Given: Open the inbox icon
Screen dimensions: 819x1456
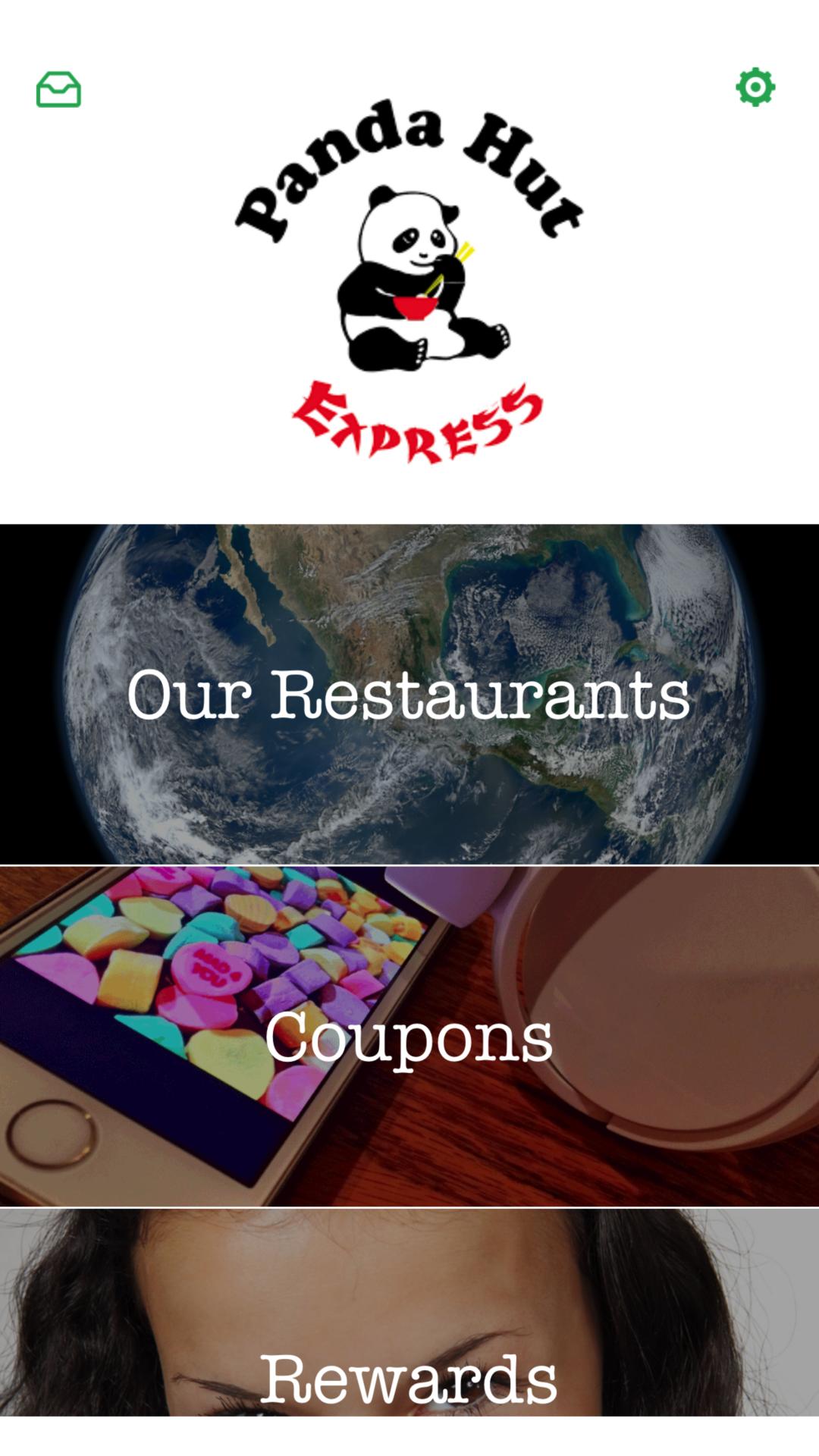Looking at the screenshot, I should pos(58,89).
